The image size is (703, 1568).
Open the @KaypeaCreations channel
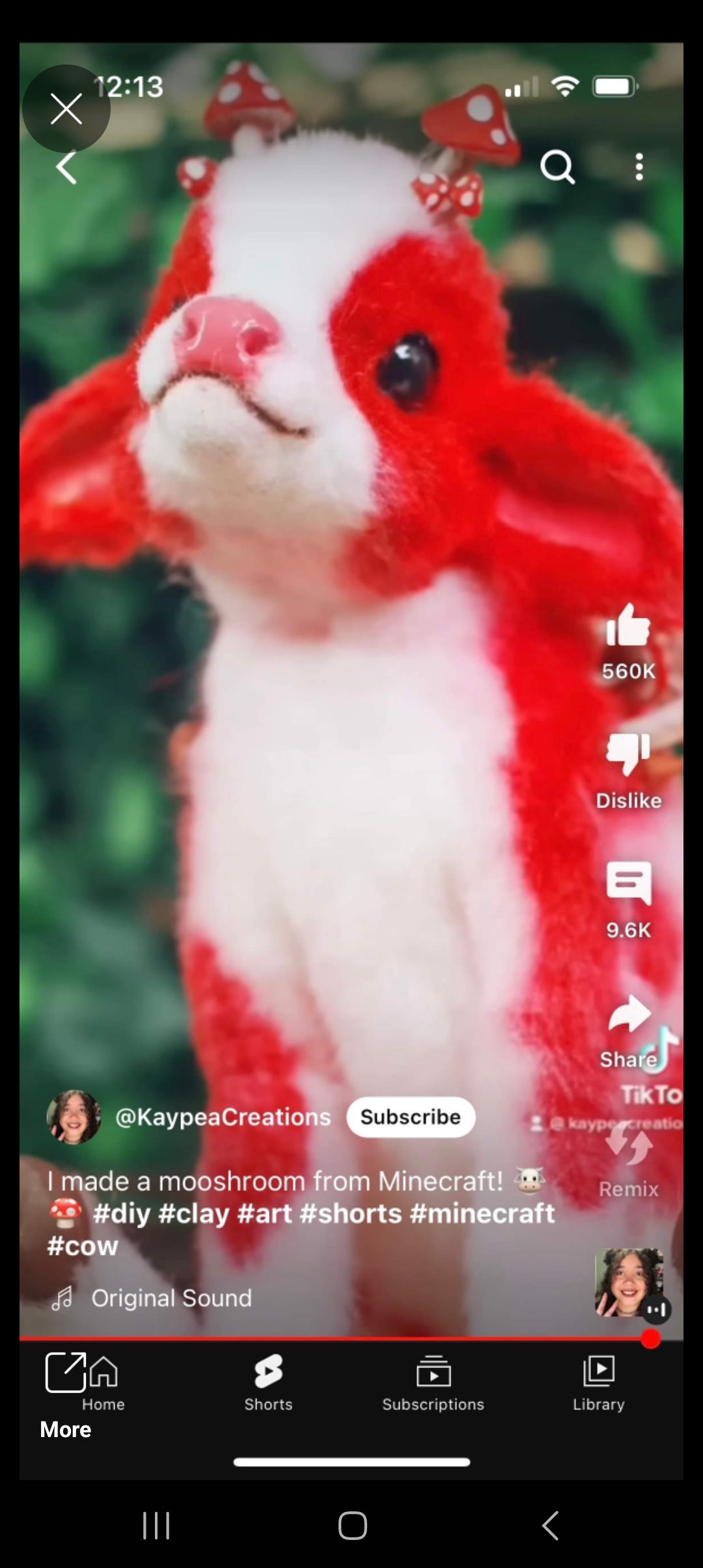223,1117
